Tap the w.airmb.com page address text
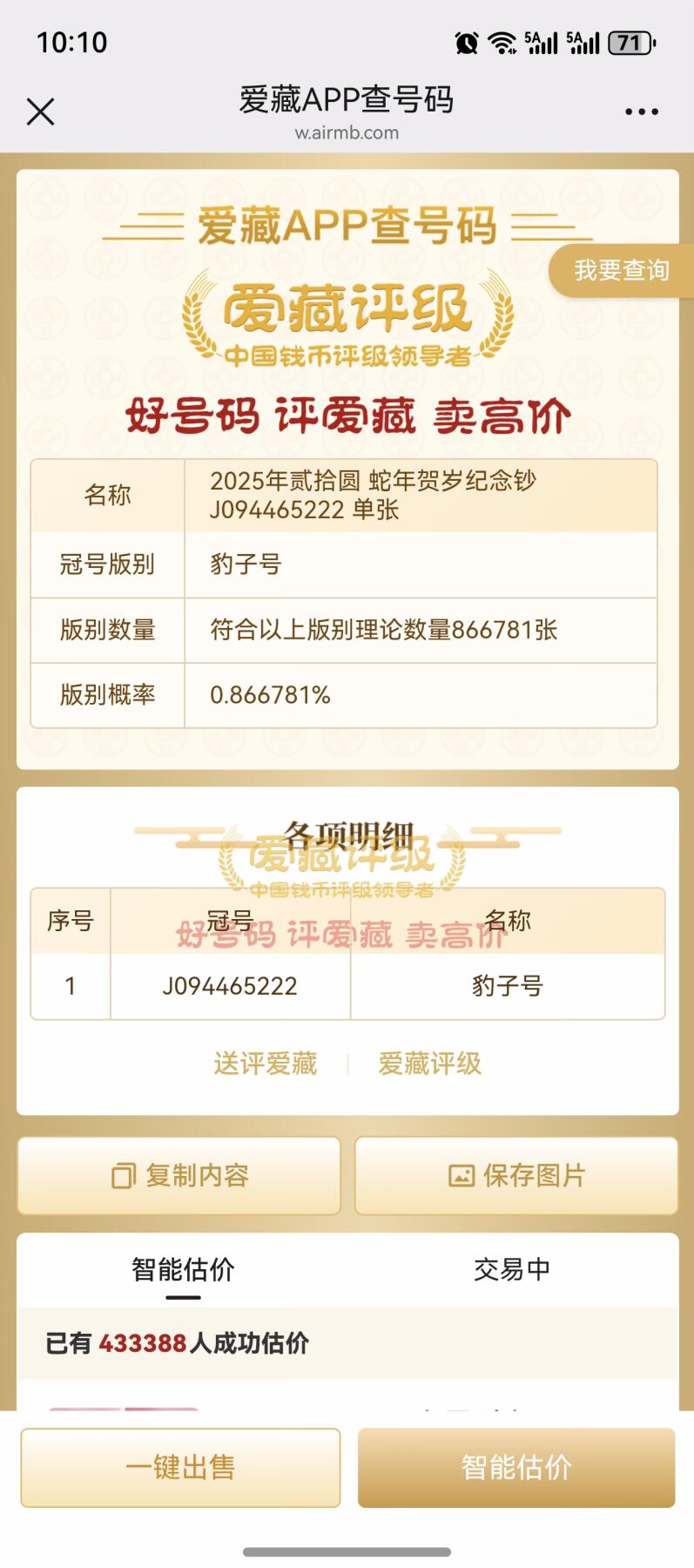This screenshot has width=694, height=1568. (347, 132)
